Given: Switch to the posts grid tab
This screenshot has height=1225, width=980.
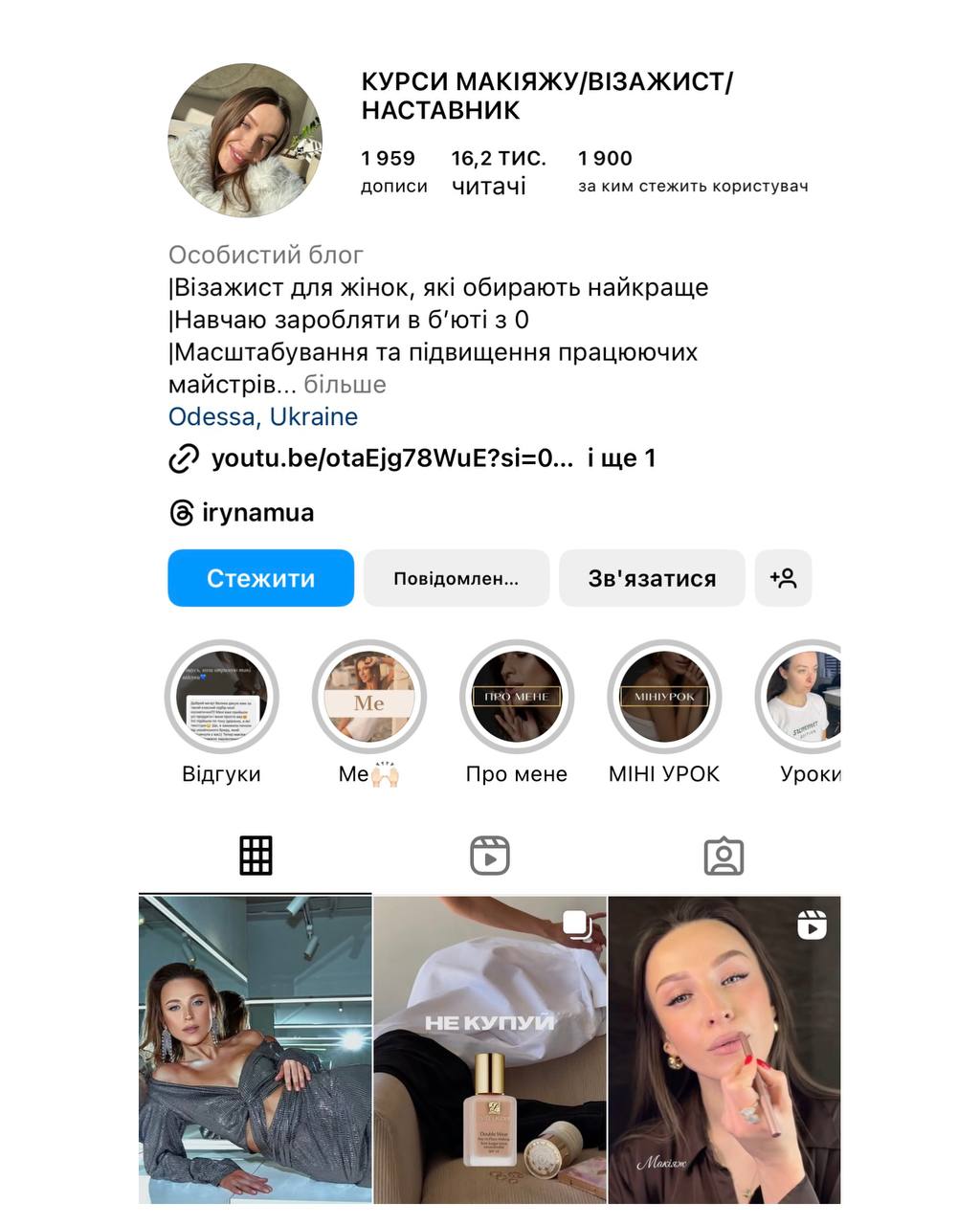Looking at the screenshot, I should click(256, 856).
